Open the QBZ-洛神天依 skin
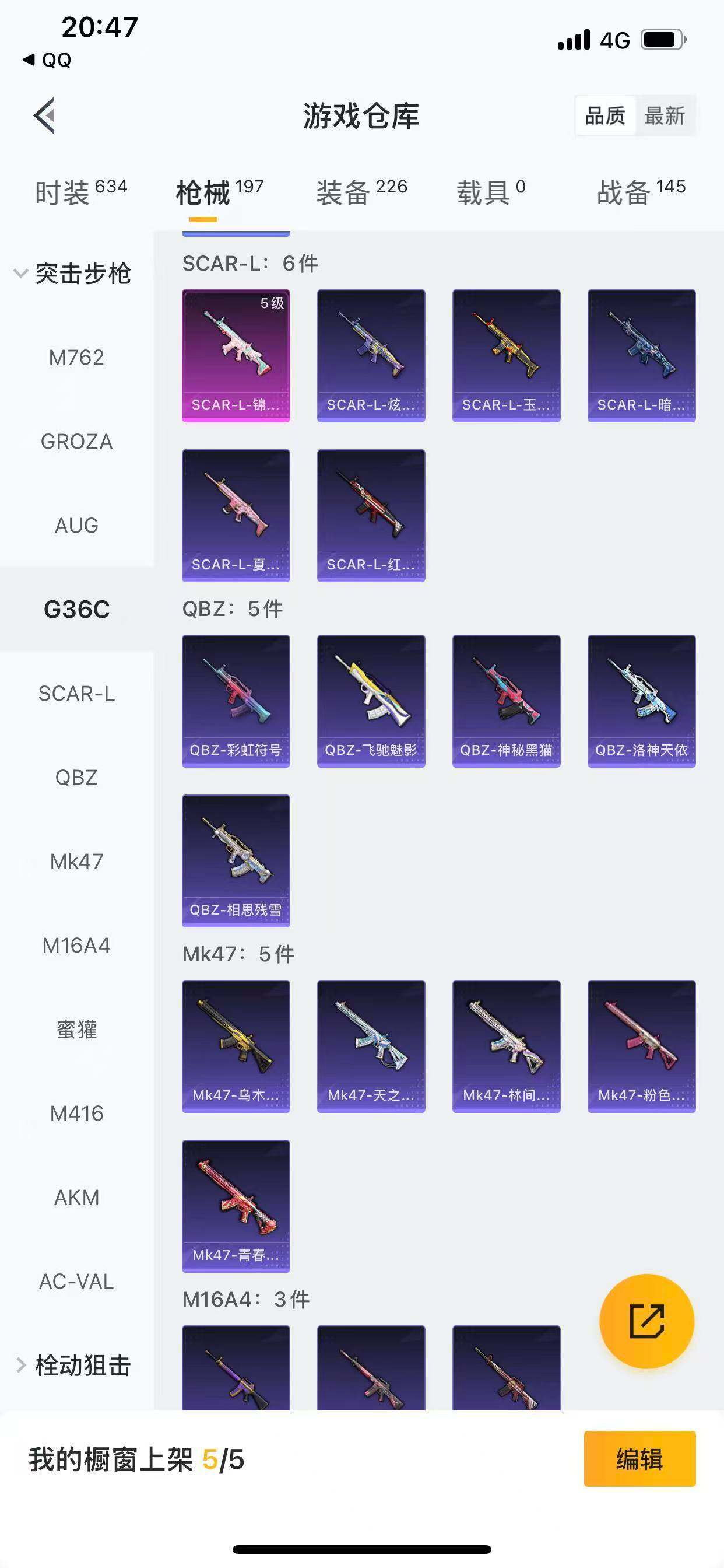Image resolution: width=724 pixels, height=1568 pixels. 641,701
